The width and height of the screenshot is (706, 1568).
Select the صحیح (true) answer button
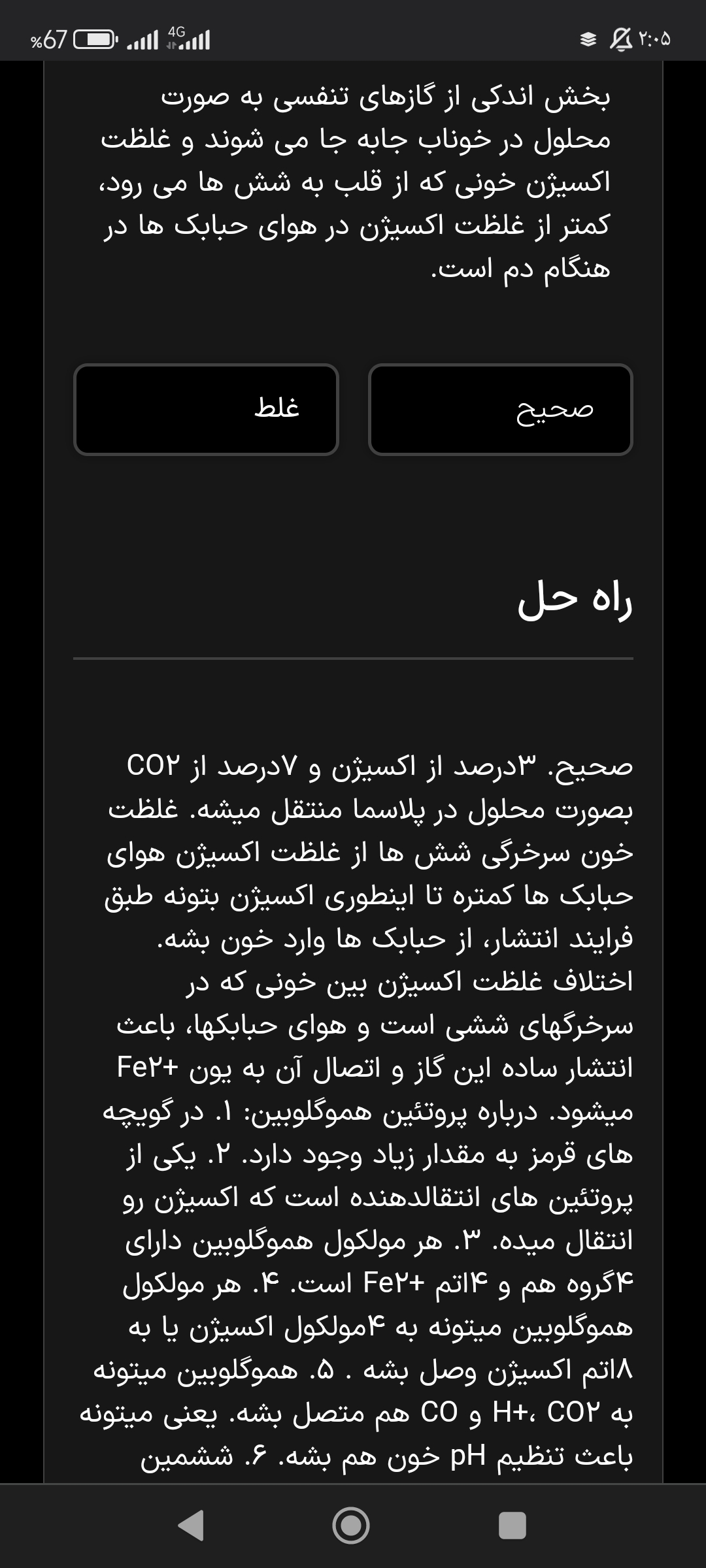click(501, 410)
